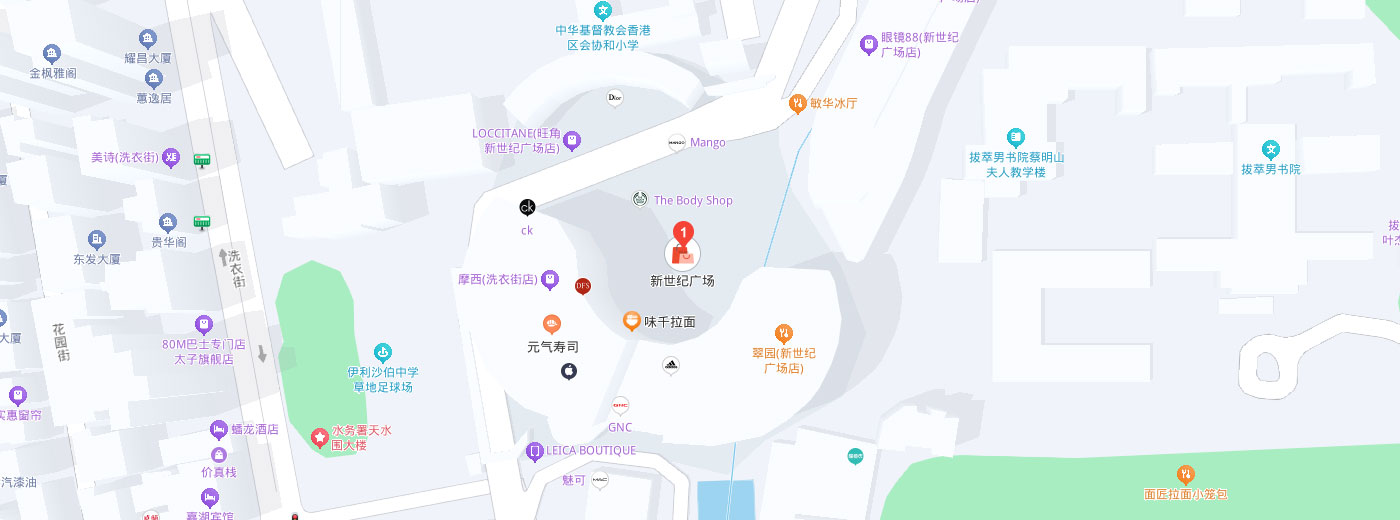Open 中华基督教会香港区会协和小学 marker

click(x=602, y=11)
